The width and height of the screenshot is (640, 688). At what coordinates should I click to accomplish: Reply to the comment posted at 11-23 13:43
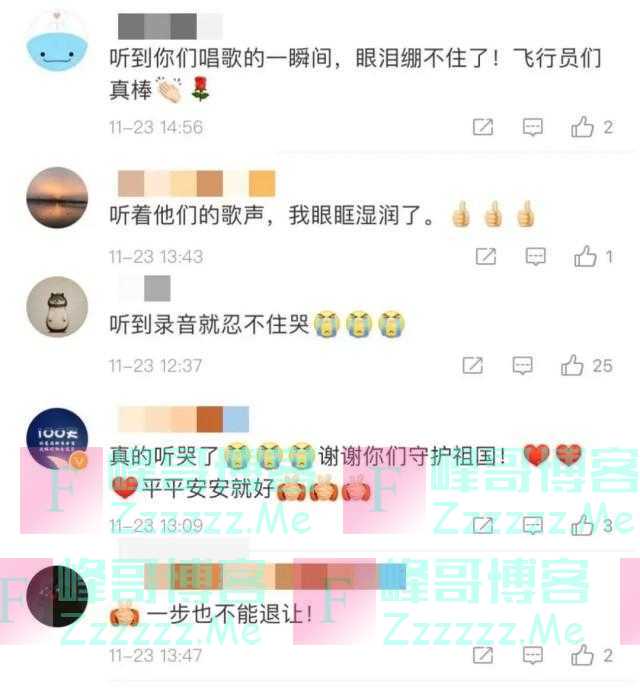pos(536,257)
